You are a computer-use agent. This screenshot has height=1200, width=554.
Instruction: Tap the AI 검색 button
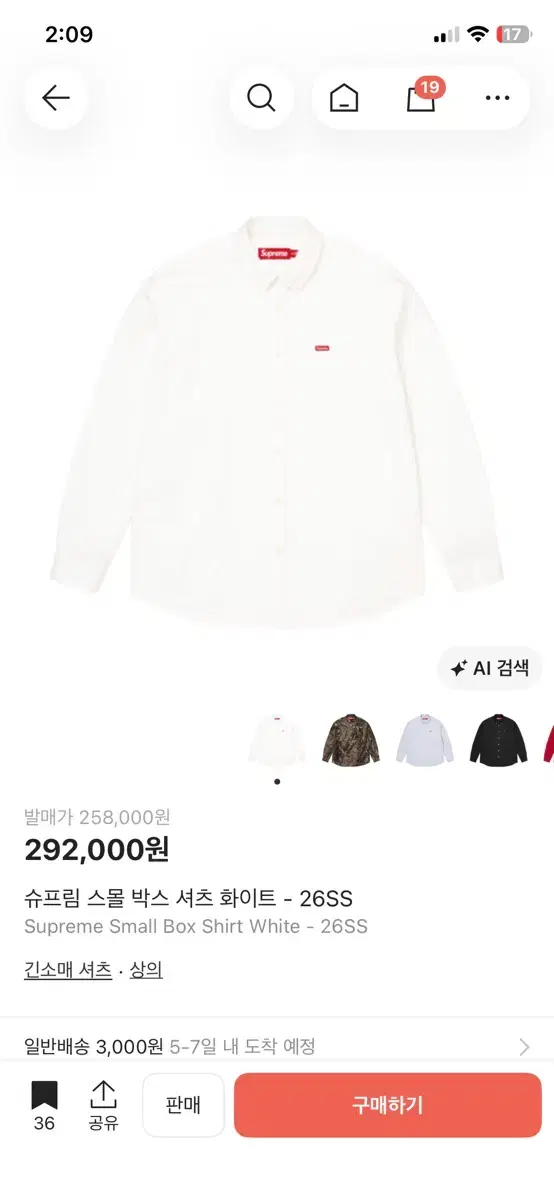click(x=490, y=669)
